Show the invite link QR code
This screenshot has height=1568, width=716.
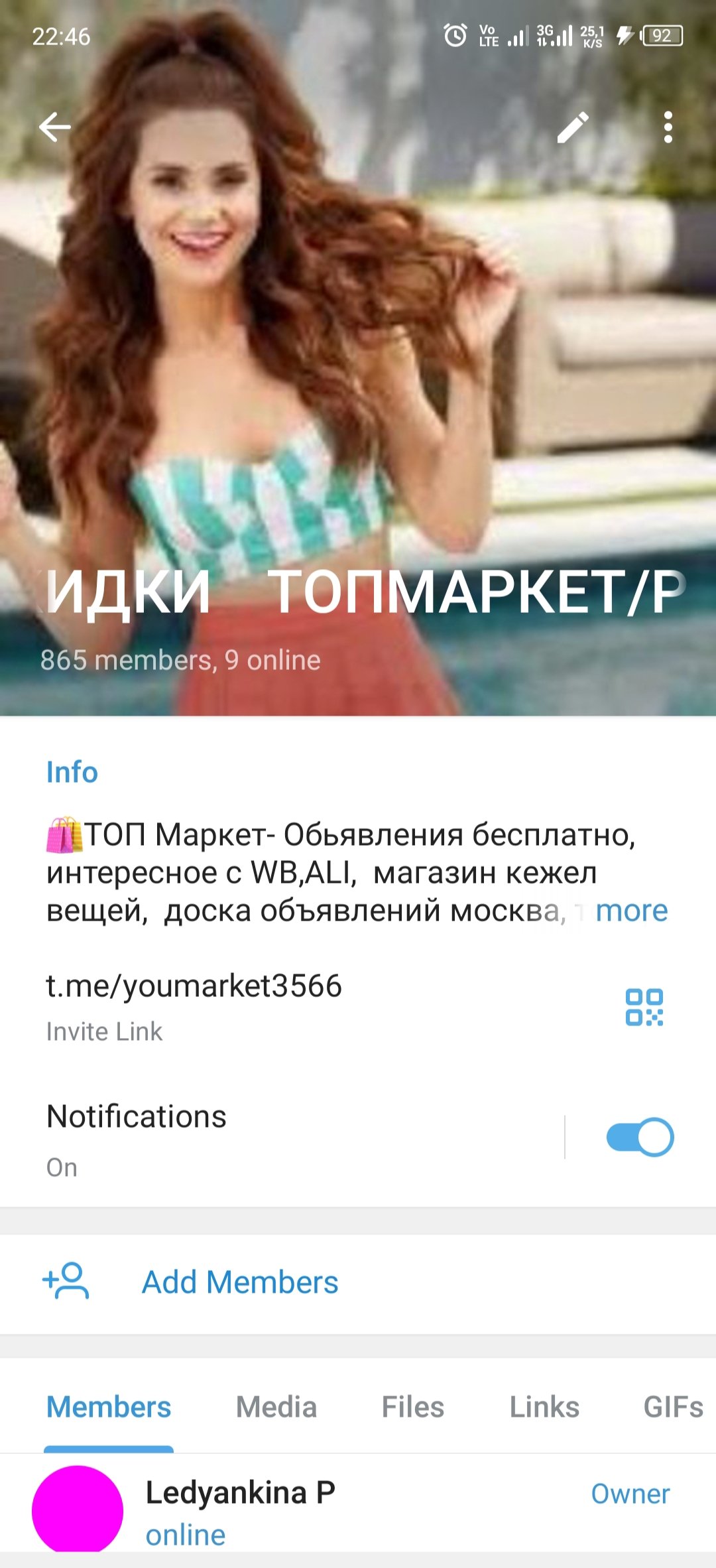tap(644, 1007)
